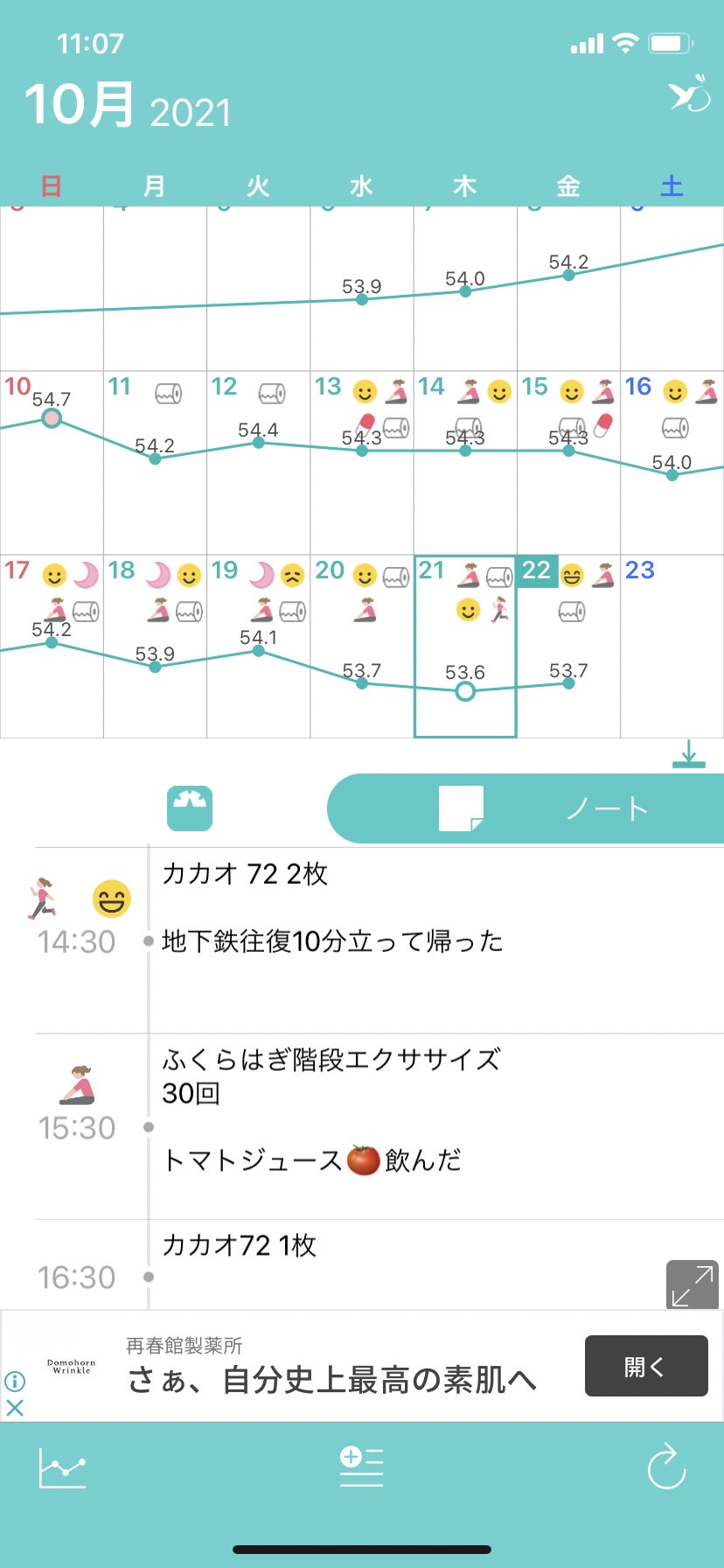Expand the notes to full screen
Viewport: 724px width, 1568px height.
click(x=693, y=1284)
